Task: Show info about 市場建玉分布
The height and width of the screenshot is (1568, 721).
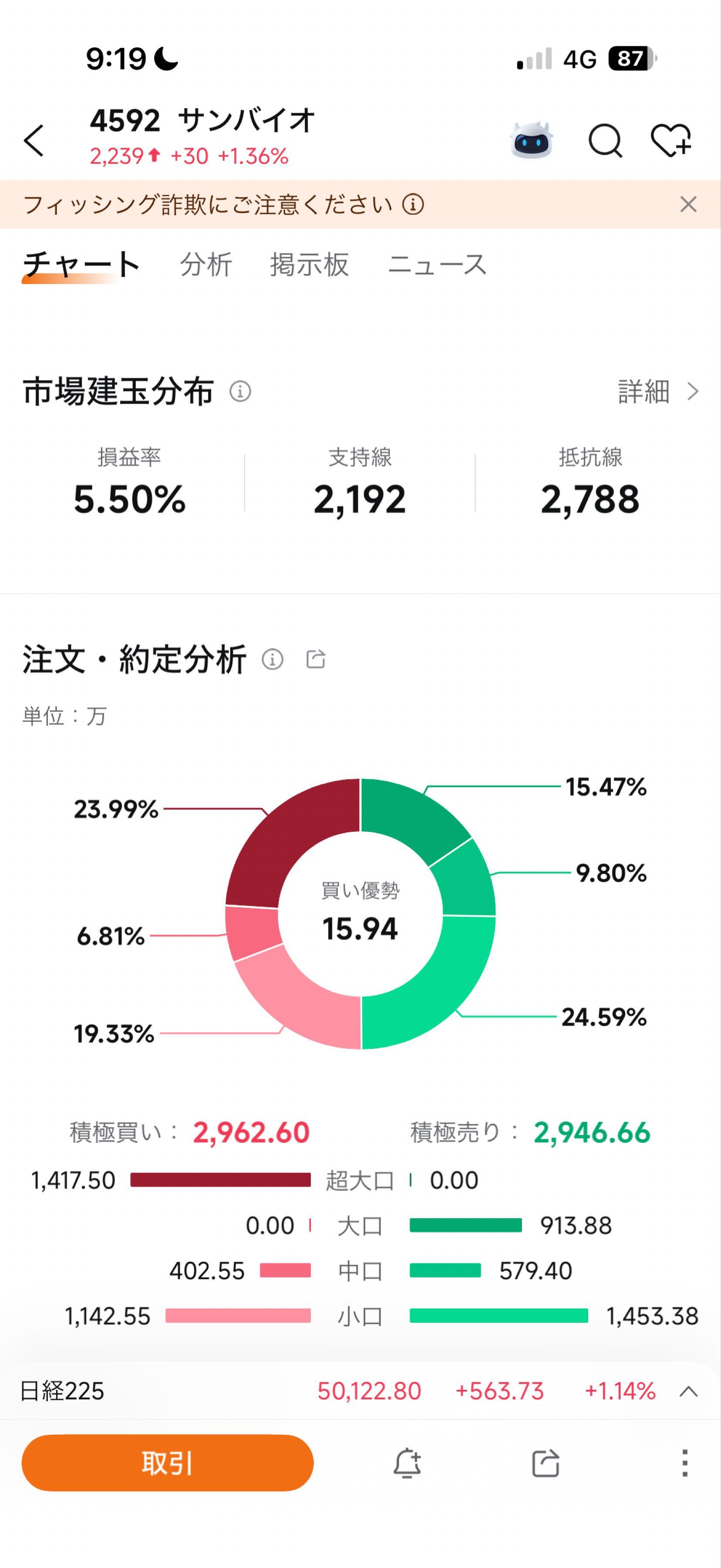Action: 240,392
